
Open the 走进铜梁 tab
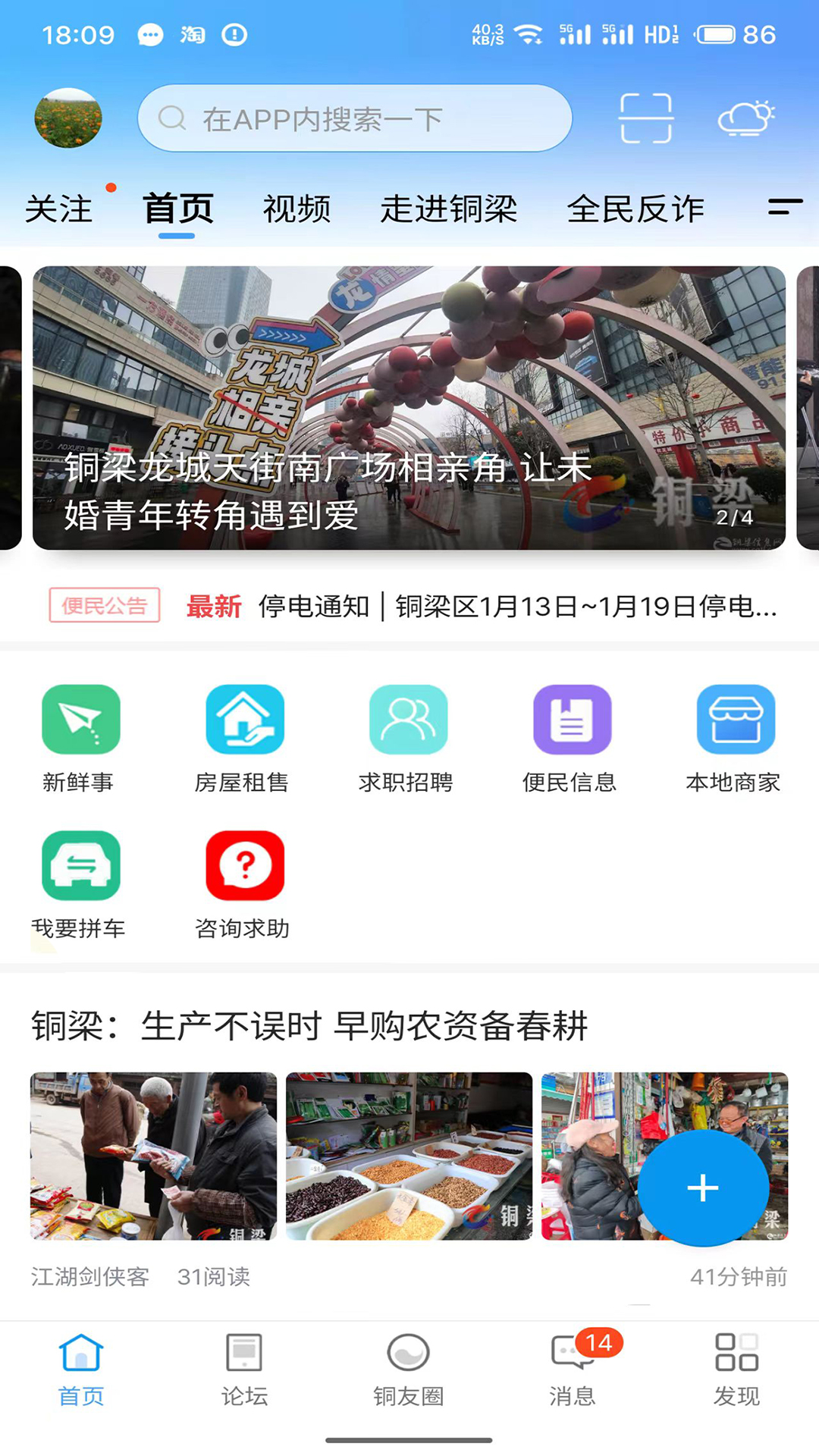point(449,209)
